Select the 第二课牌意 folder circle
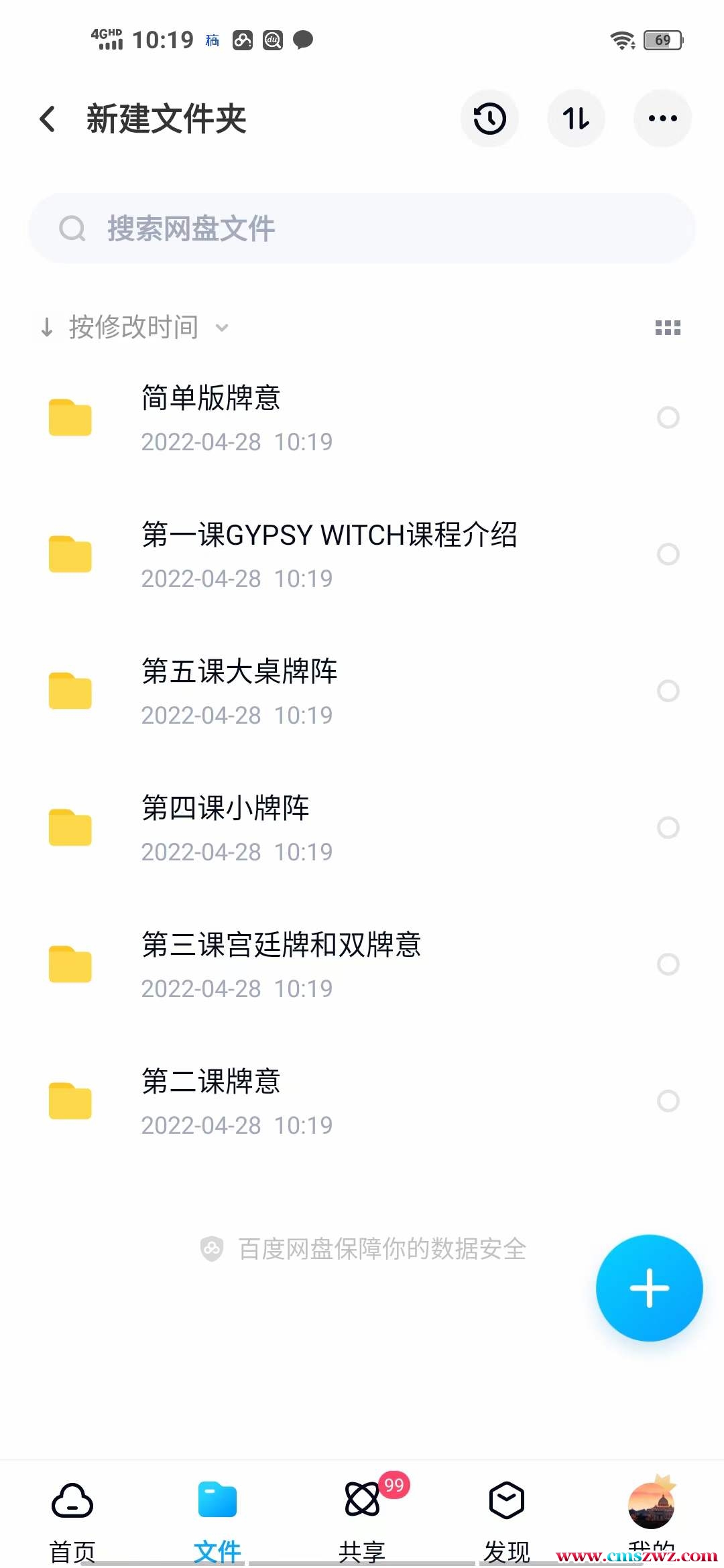Screen dimensions: 724x1568 [x=668, y=1101]
